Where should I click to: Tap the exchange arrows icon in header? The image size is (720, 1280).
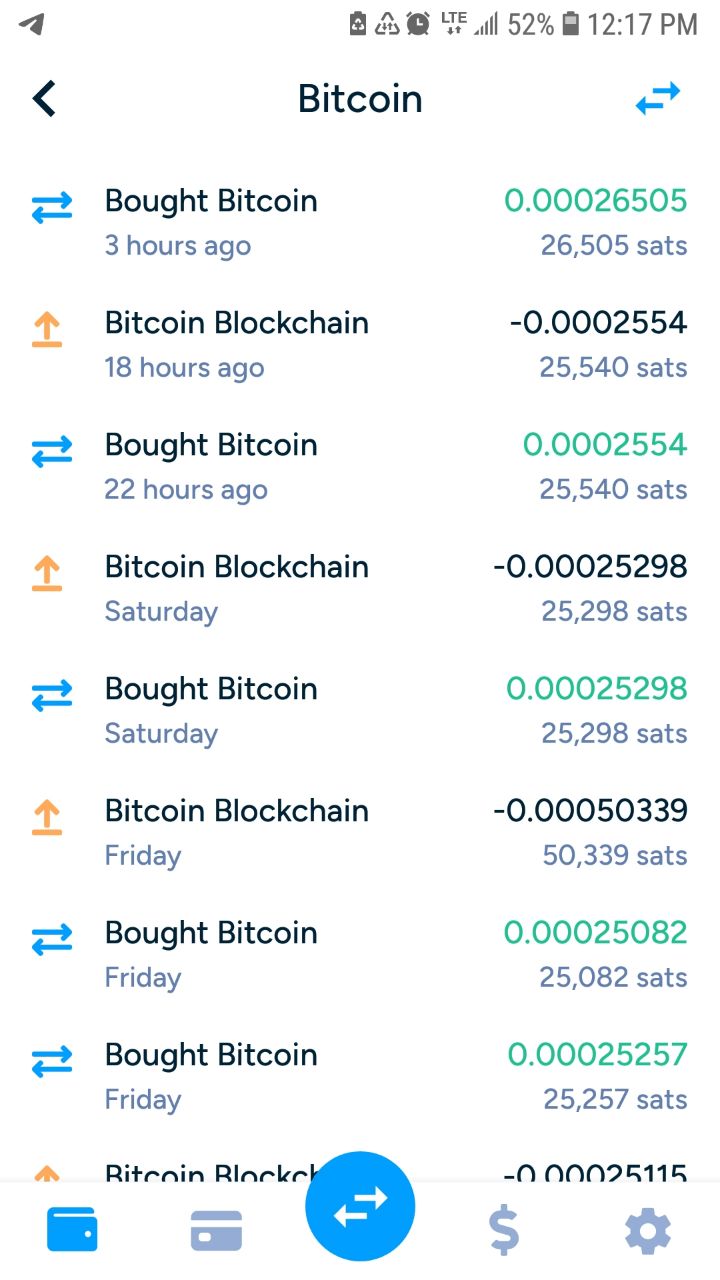coord(658,99)
